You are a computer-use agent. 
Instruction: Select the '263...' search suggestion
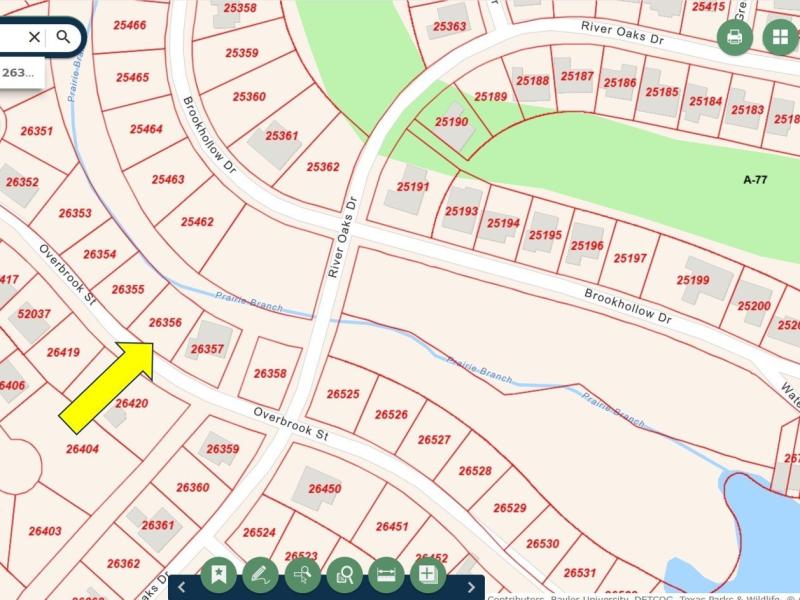[18, 72]
